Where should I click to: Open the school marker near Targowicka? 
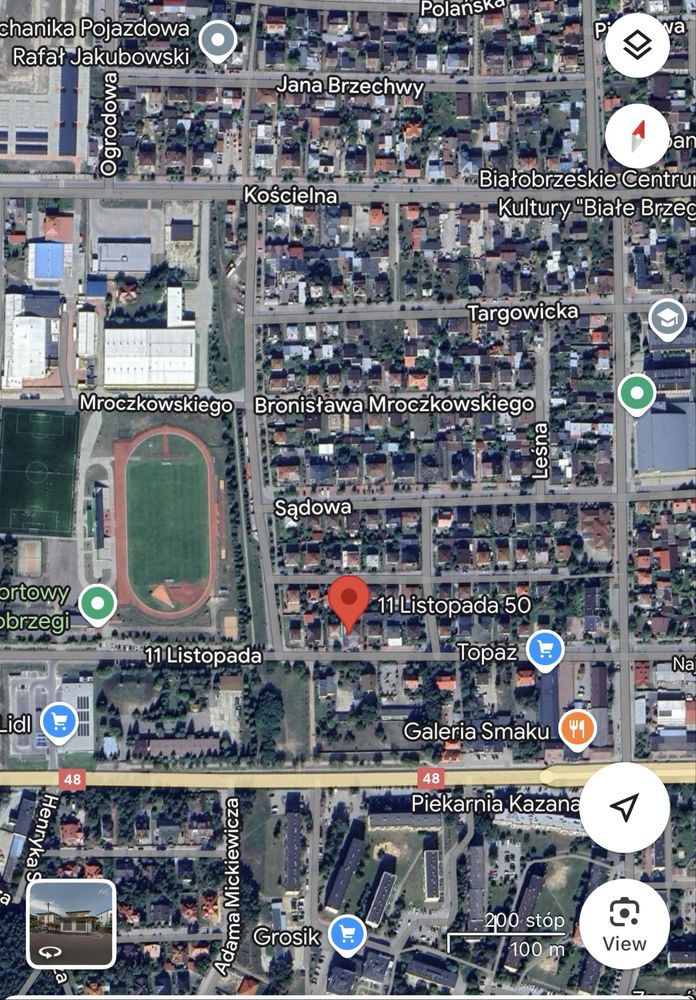coord(667,321)
